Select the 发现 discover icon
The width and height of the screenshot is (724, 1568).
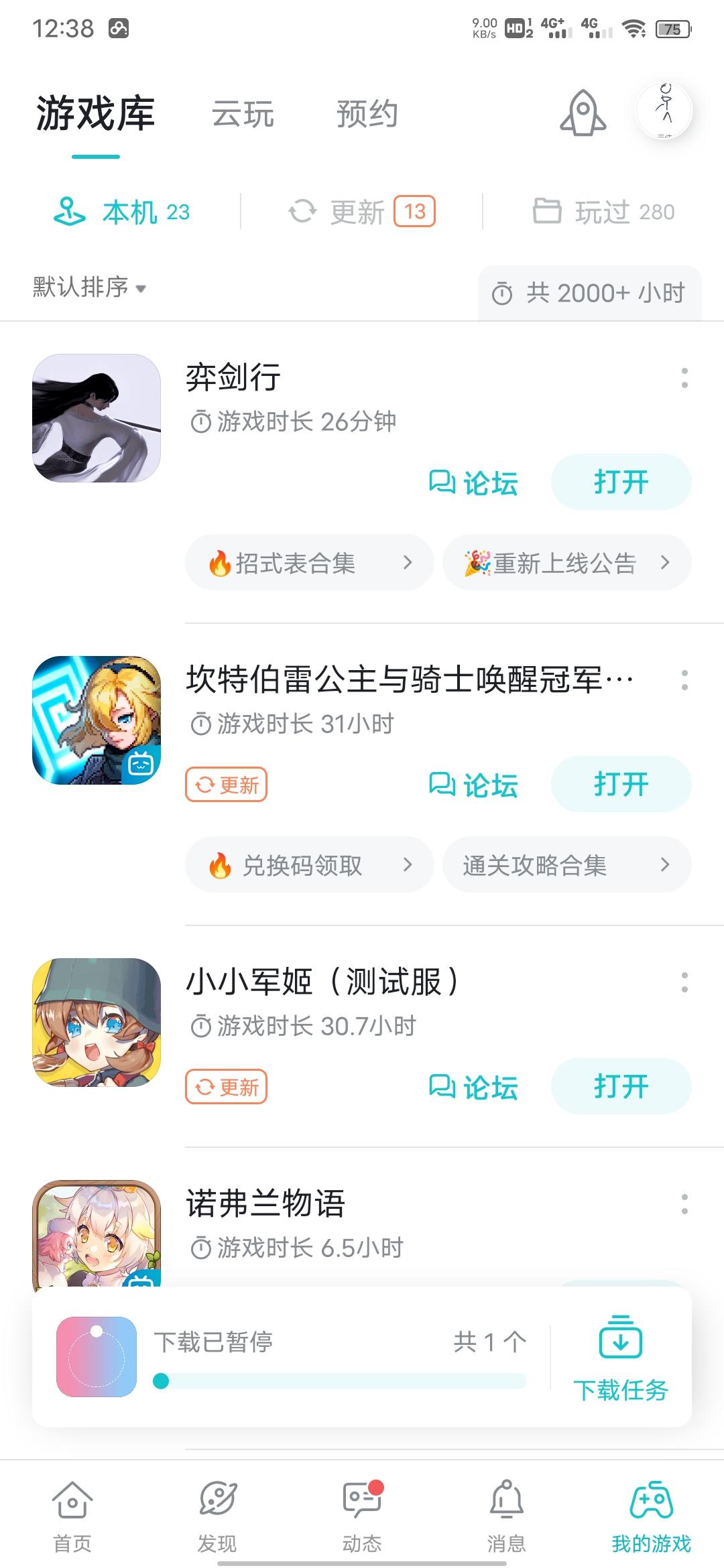click(x=217, y=1501)
